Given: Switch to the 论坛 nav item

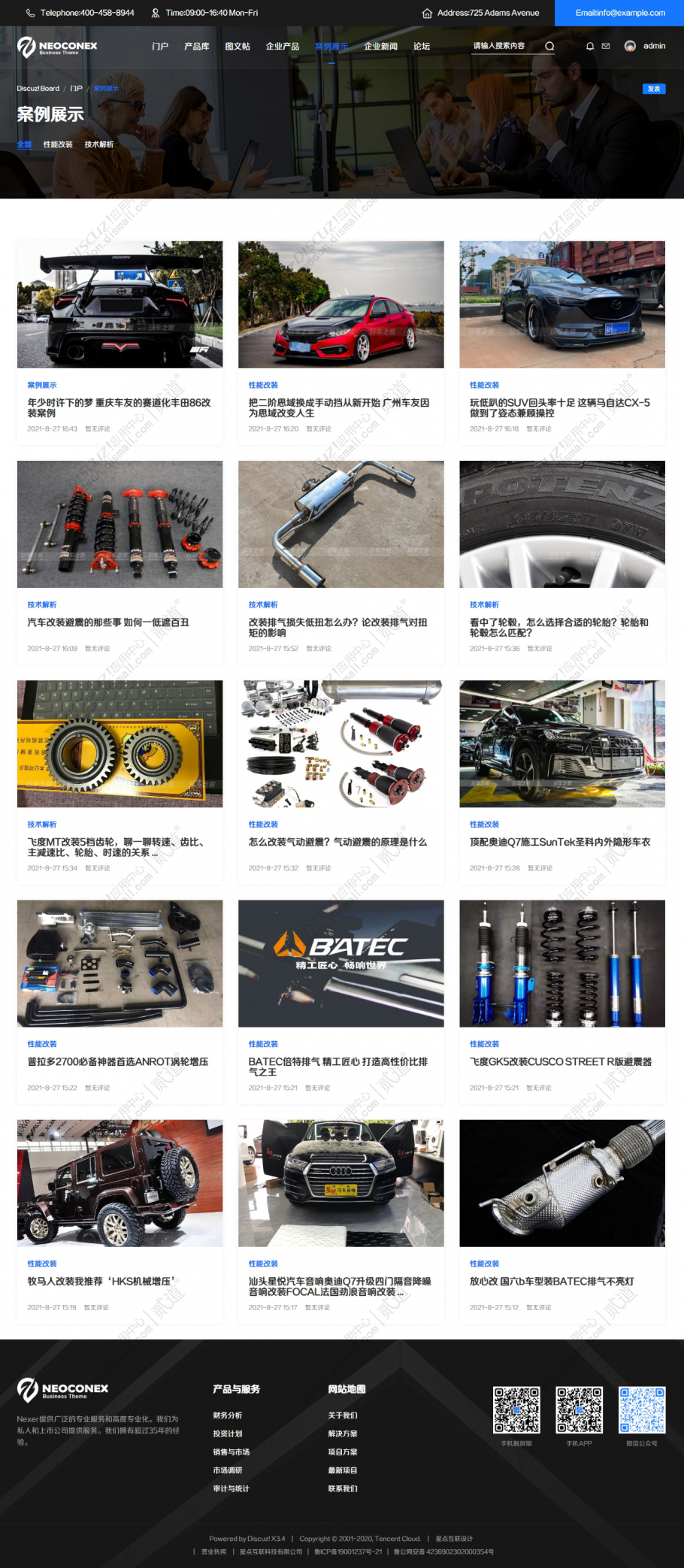Looking at the screenshot, I should tap(422, 47).
